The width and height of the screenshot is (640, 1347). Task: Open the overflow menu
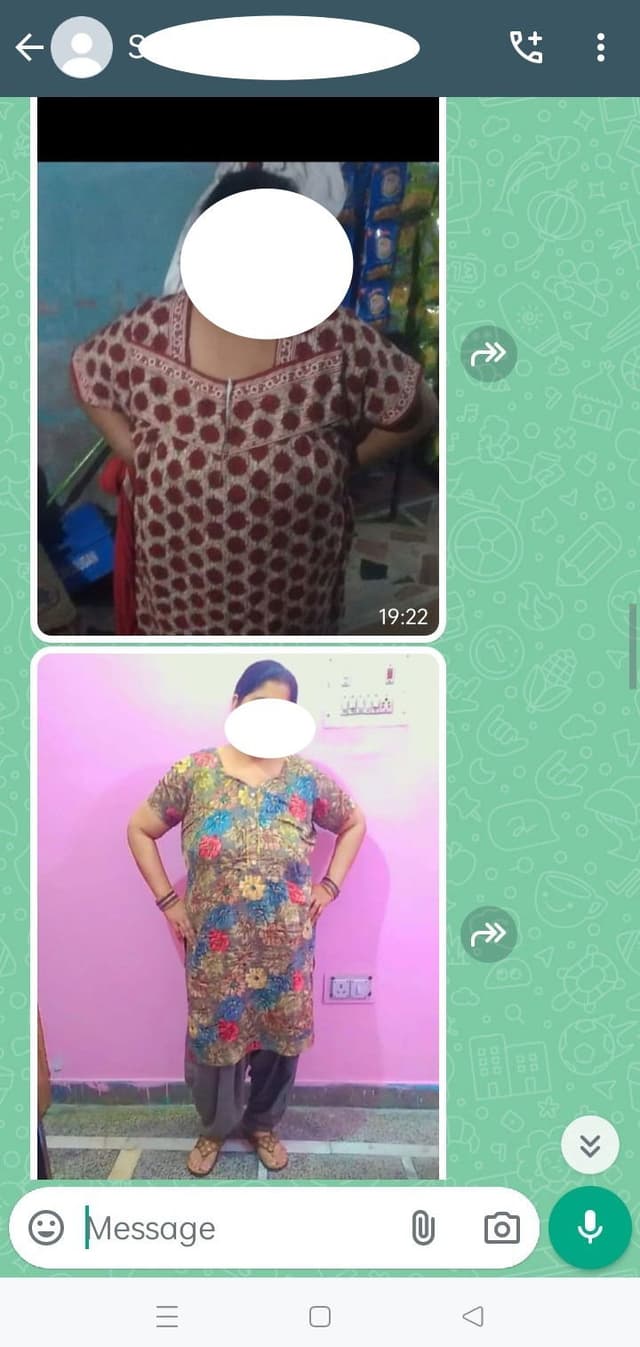[600, 47]
